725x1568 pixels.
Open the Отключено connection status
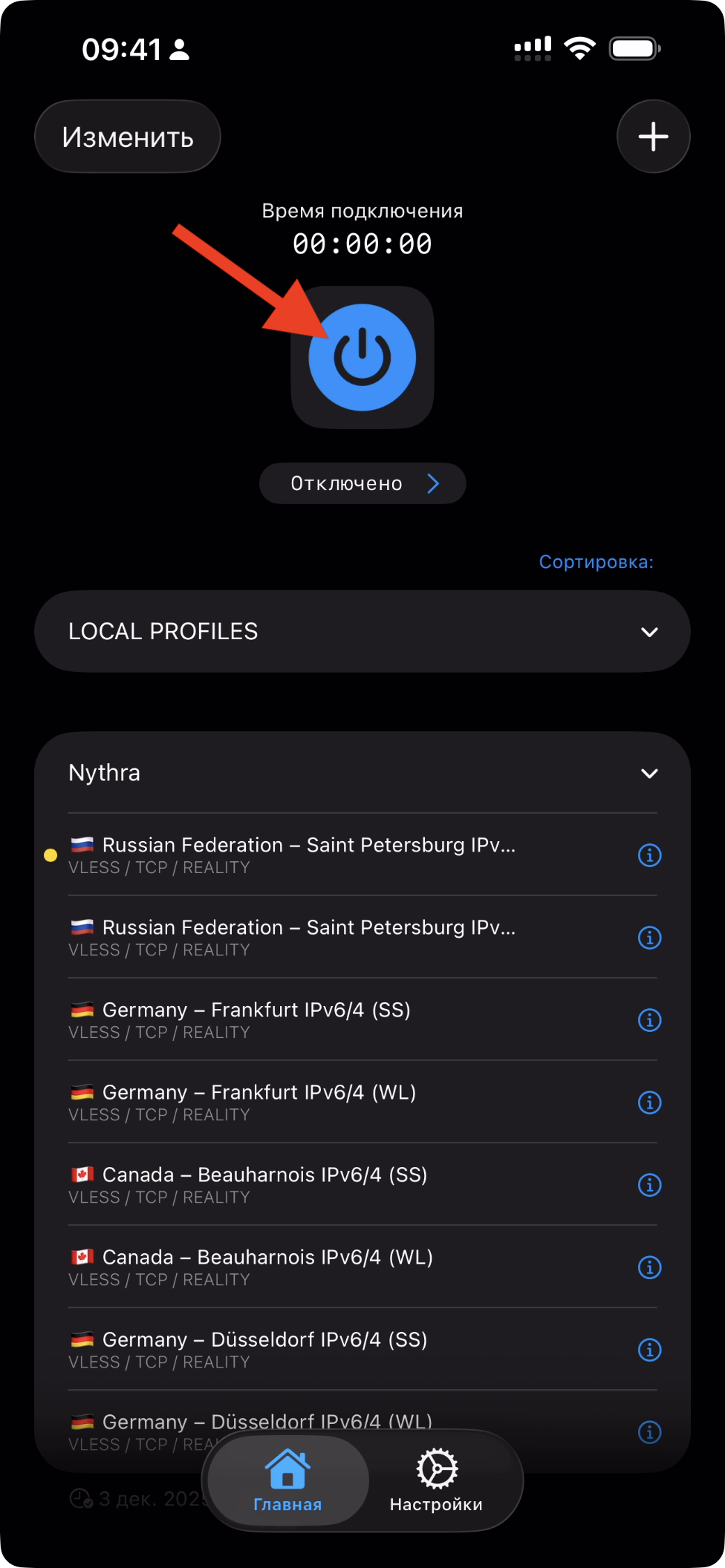362,483
